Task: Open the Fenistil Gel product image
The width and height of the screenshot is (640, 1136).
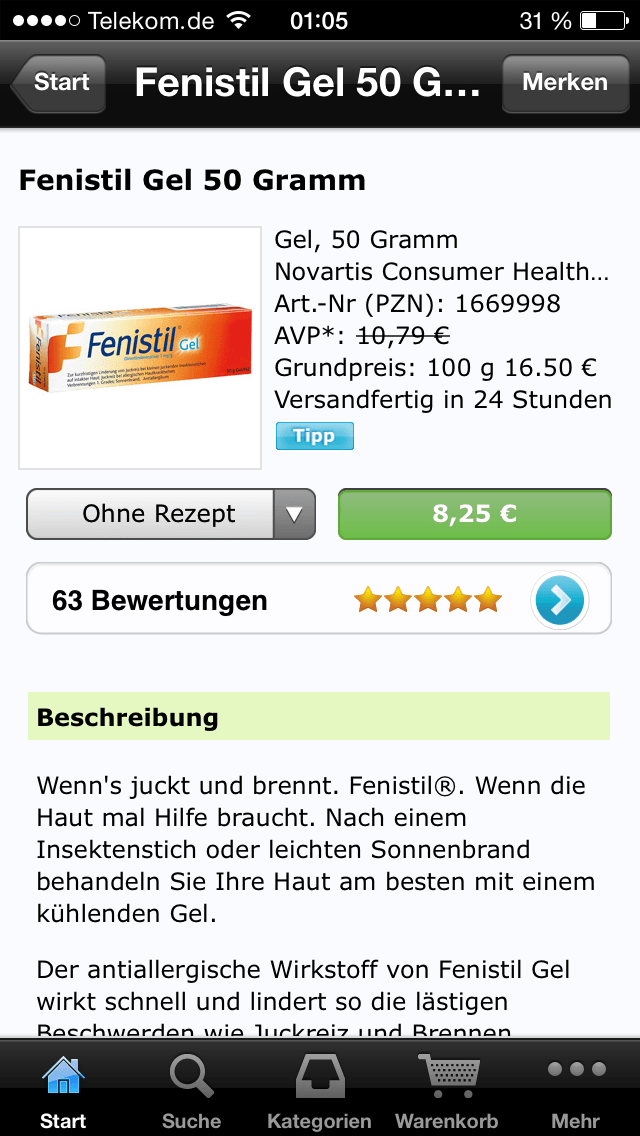Action: tap(140, 348)
